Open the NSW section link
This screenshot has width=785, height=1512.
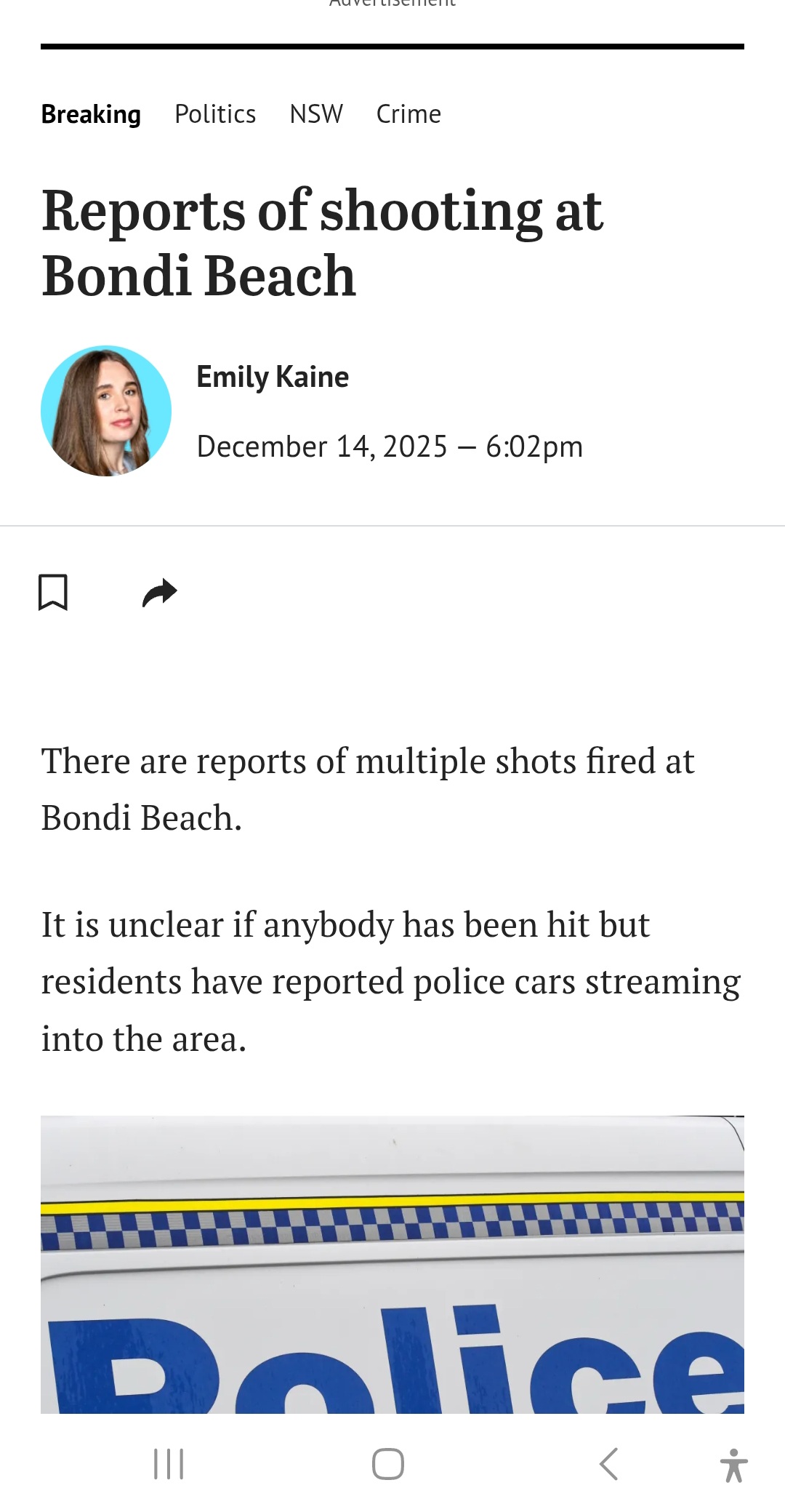316,114
